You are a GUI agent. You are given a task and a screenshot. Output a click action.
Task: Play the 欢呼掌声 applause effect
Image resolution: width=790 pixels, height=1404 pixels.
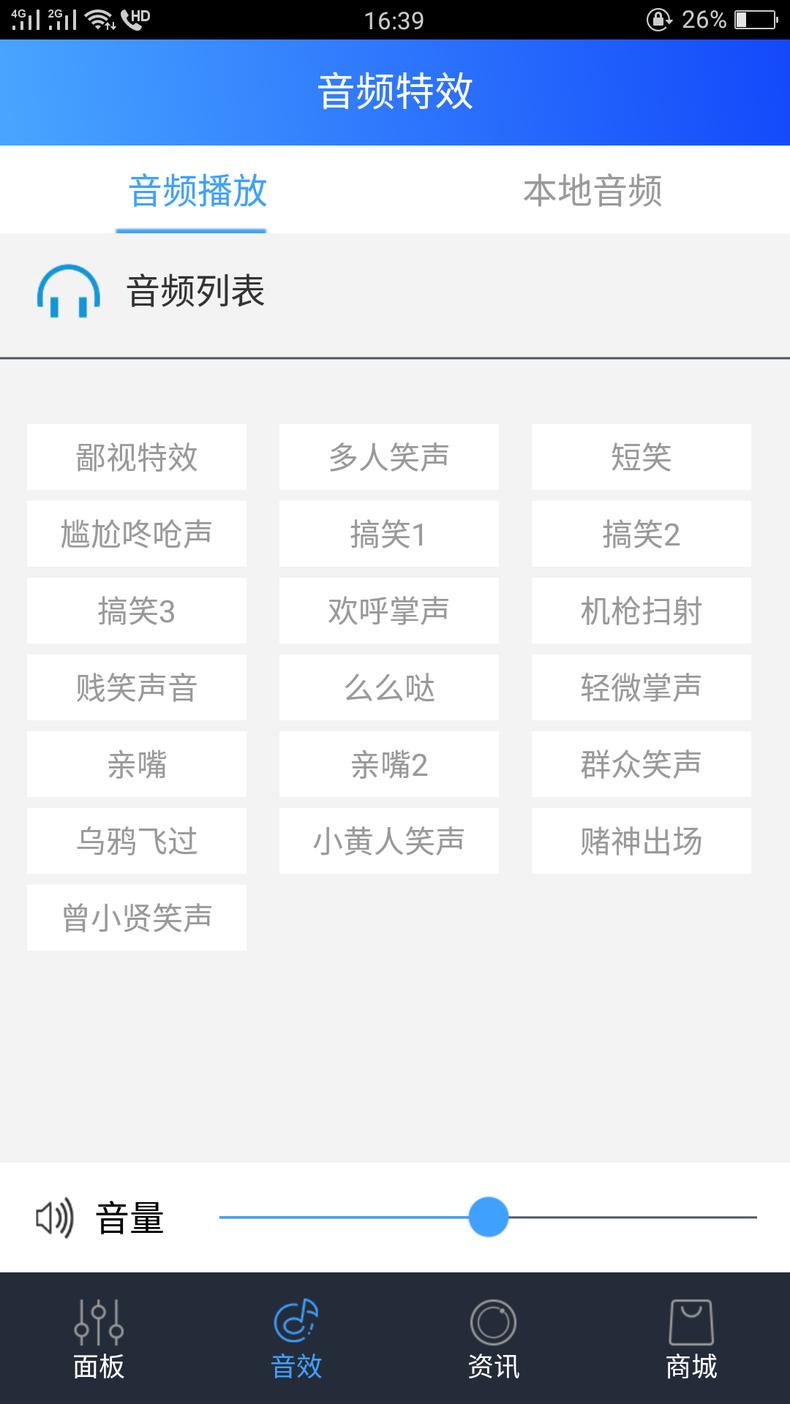tap(388, 611)
